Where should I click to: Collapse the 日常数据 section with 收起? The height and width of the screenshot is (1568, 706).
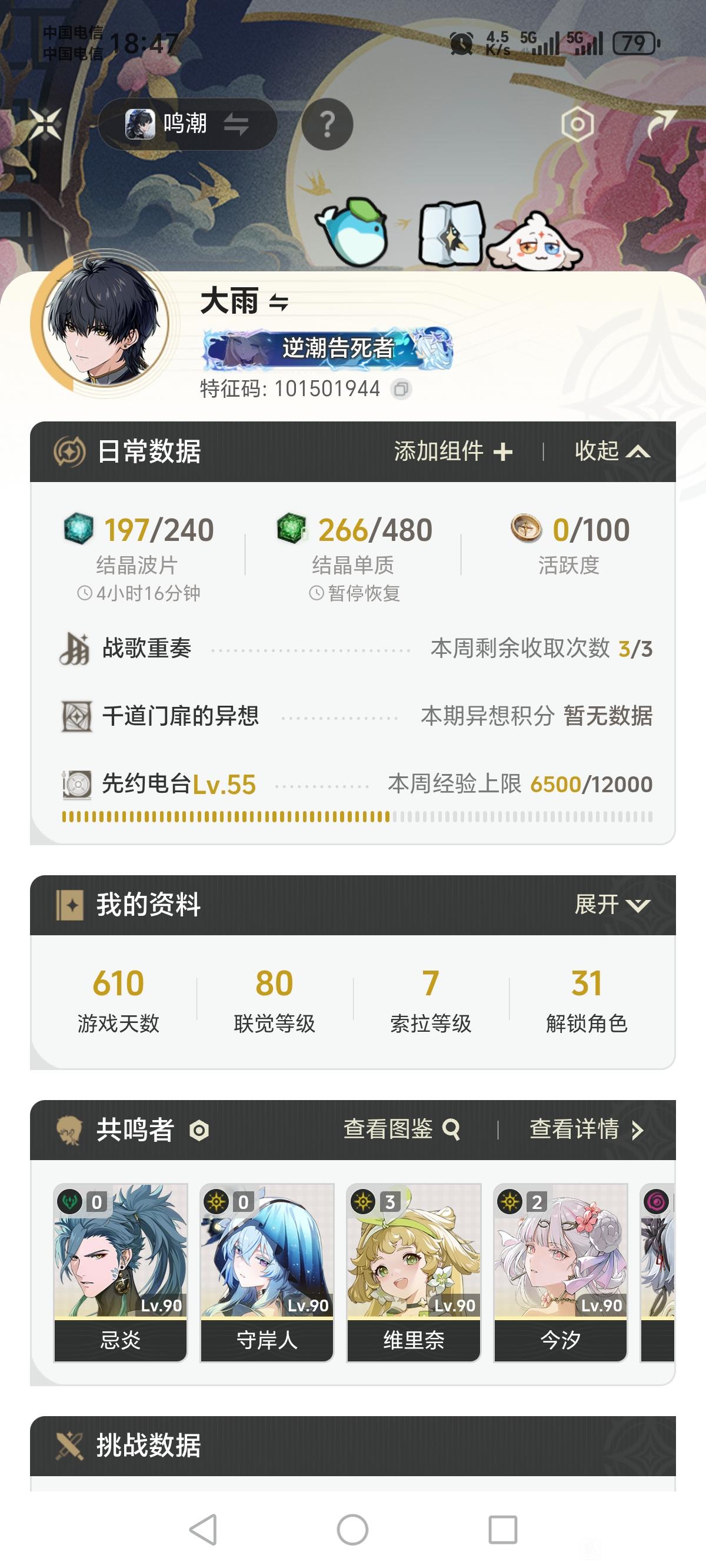(612, 451)
